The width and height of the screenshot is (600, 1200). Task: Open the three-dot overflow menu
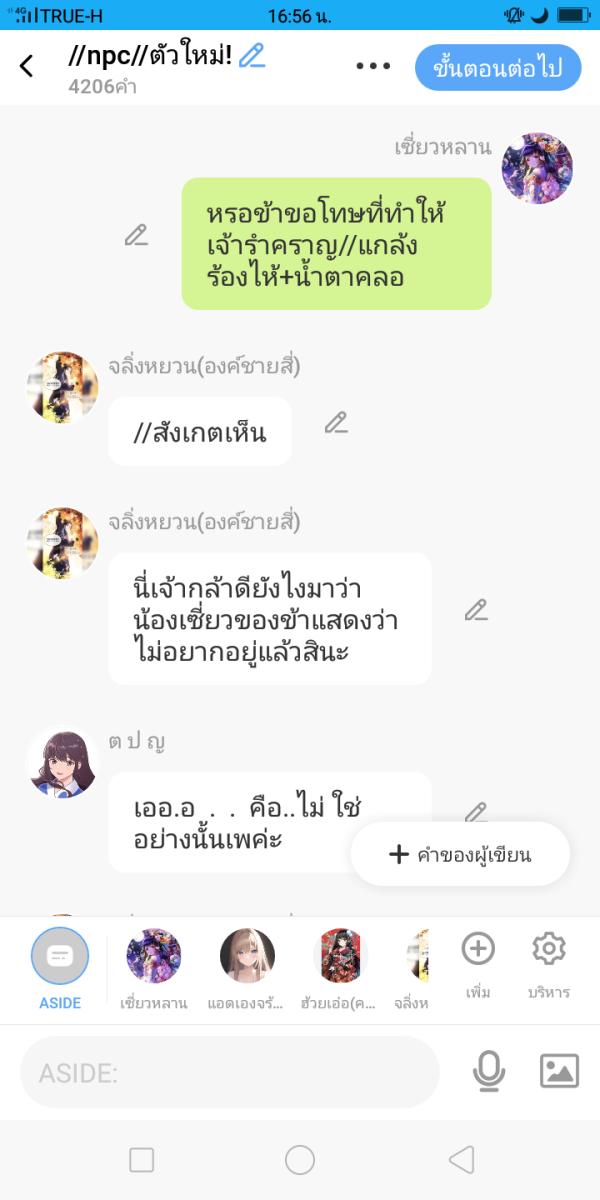coord(373,67)
